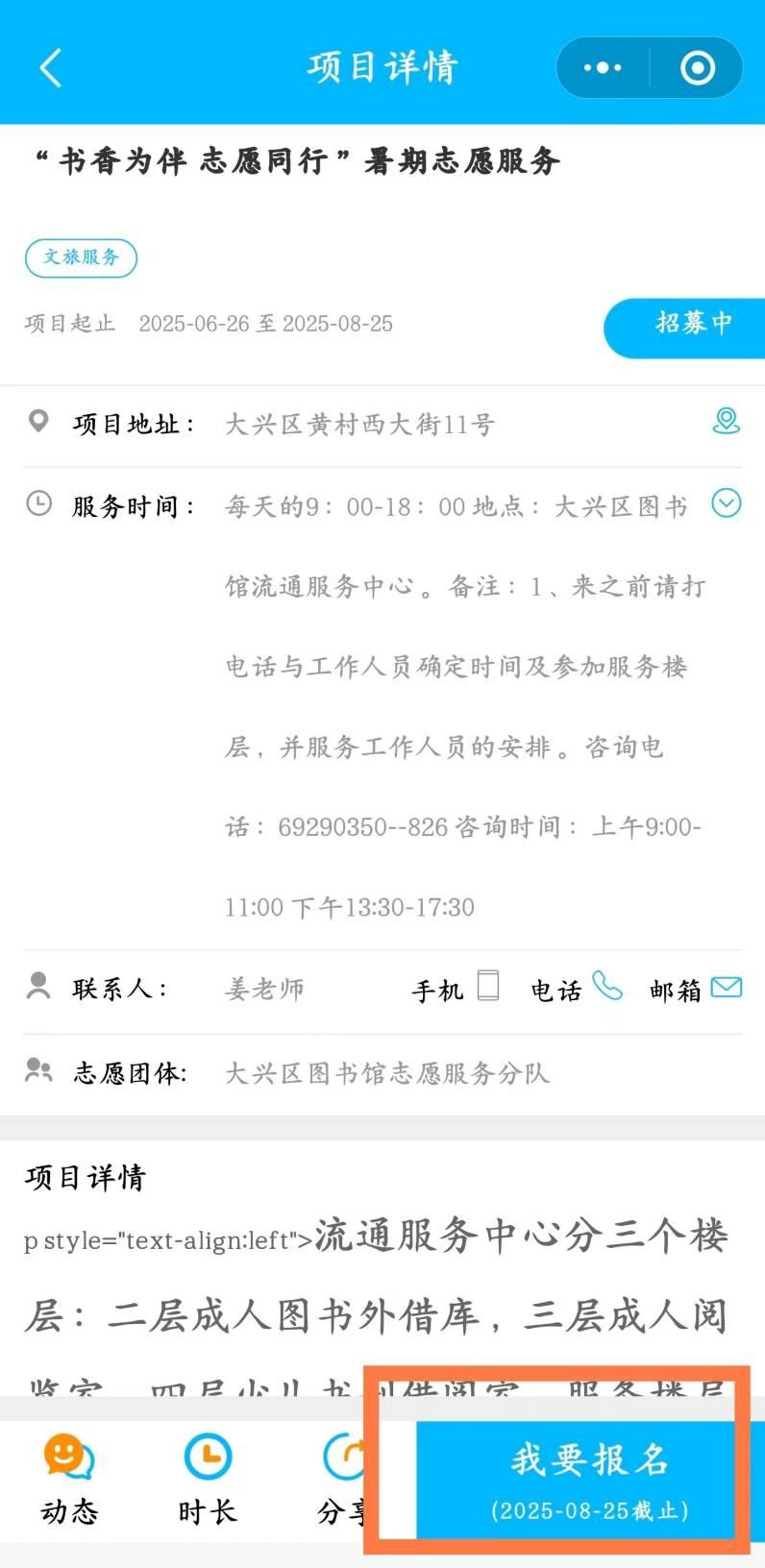This screenshot has height=1568, width=765.
Task: Close the mini-program with the circle button
Action: pos(698,68)
